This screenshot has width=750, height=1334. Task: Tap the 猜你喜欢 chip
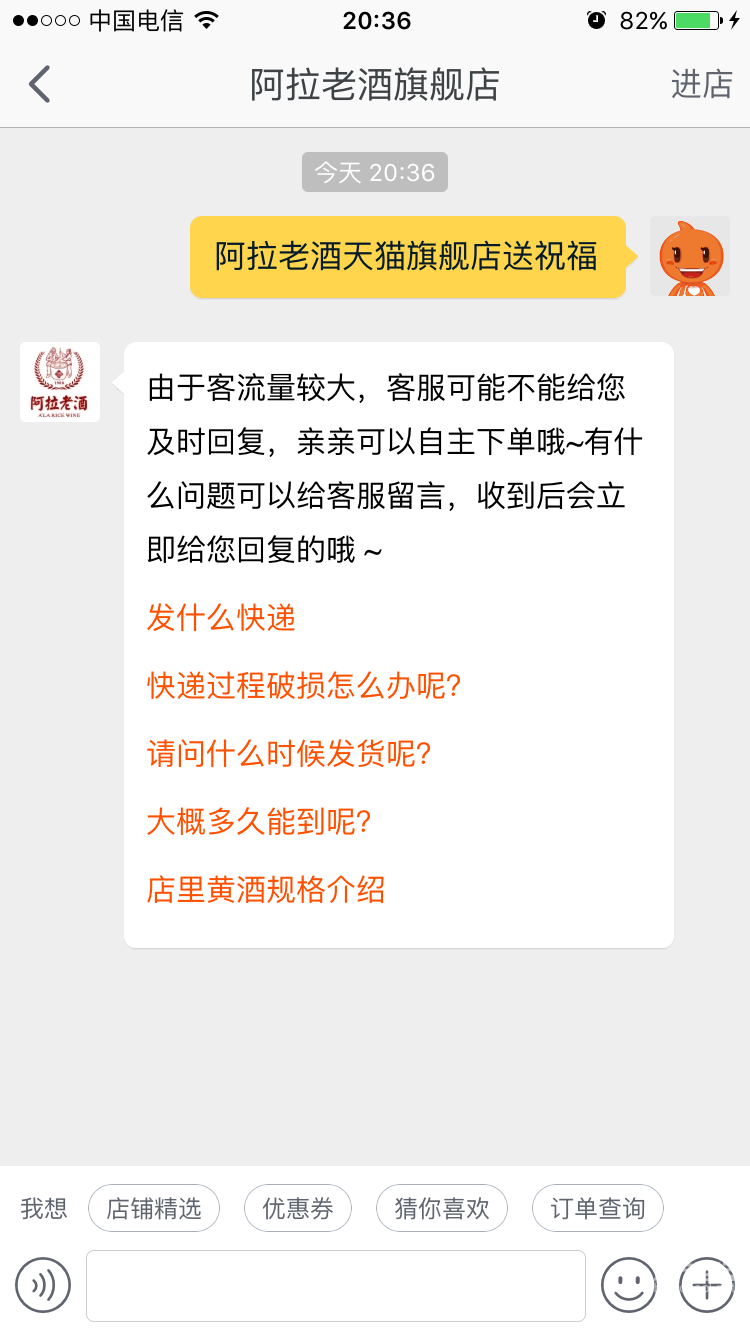442,1208
